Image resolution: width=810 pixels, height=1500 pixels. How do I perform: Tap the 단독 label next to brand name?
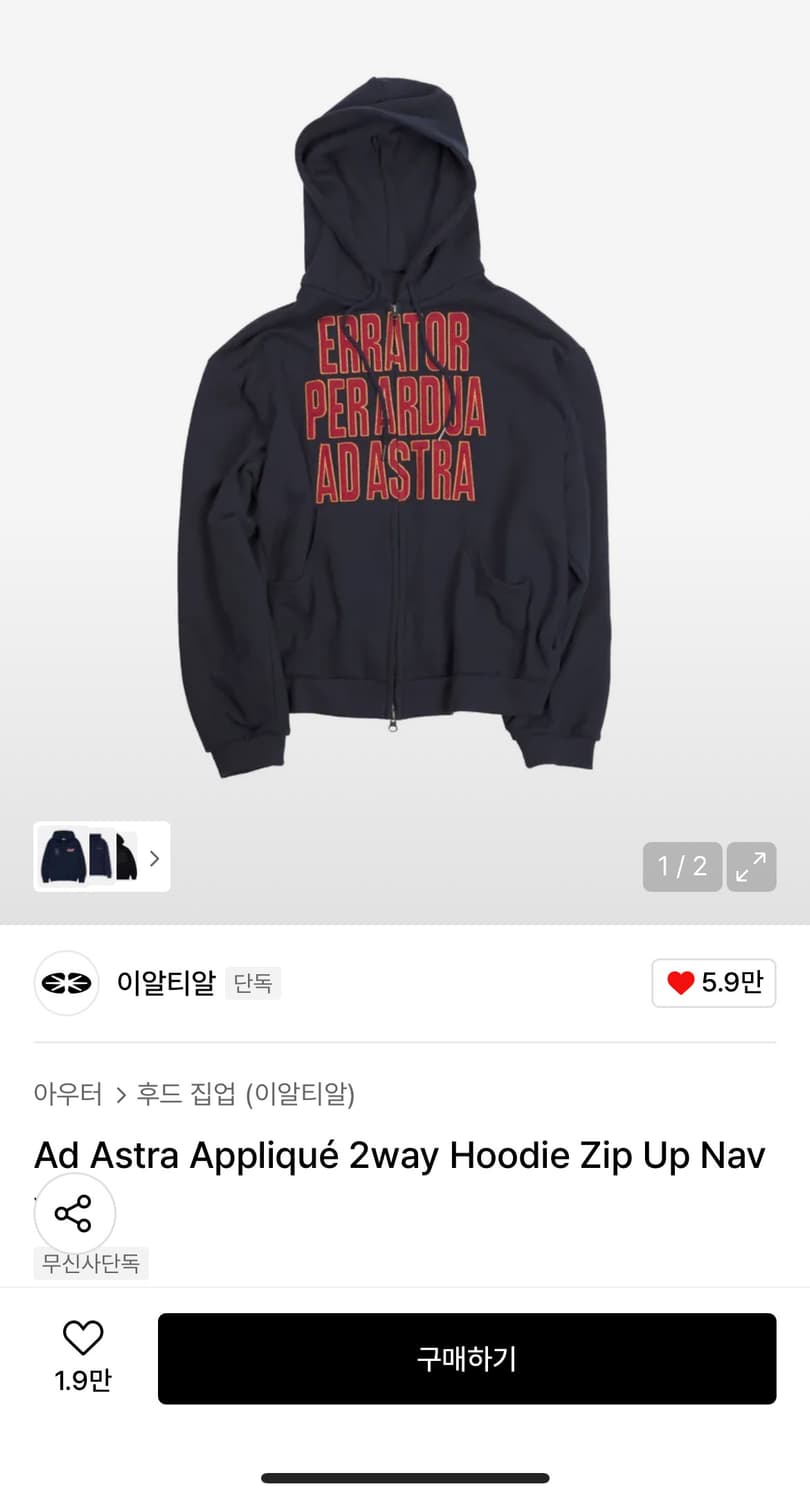pos(253,984)
